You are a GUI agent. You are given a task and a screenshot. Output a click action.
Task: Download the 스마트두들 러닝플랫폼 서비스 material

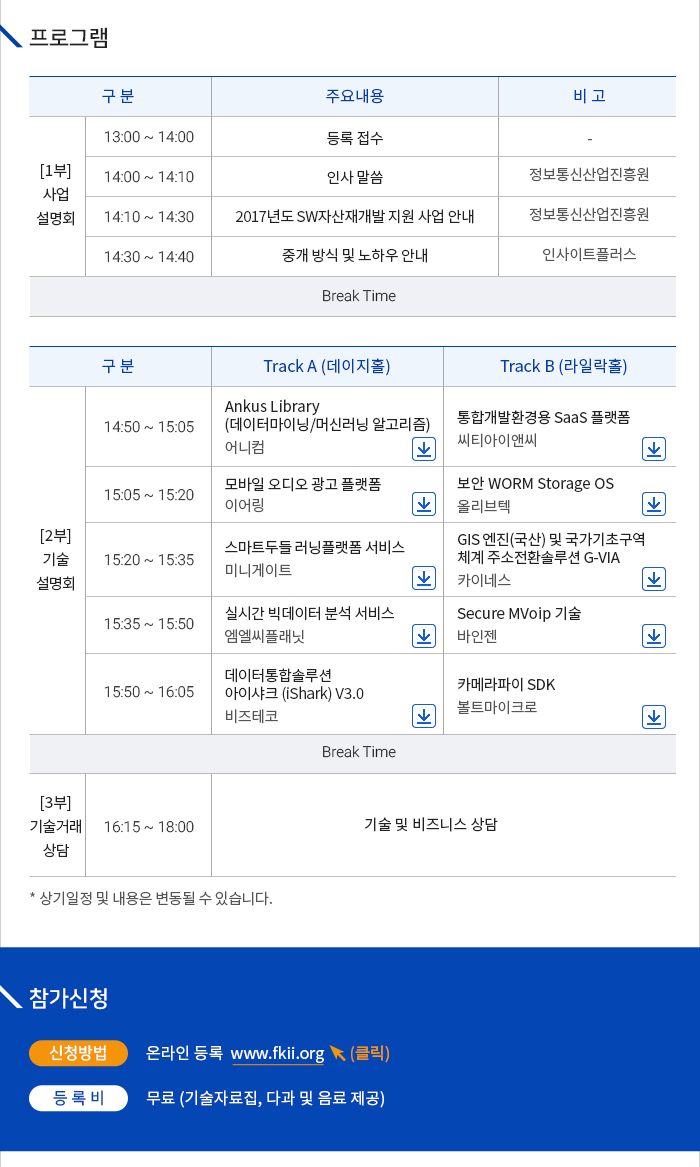pos(424,578)
